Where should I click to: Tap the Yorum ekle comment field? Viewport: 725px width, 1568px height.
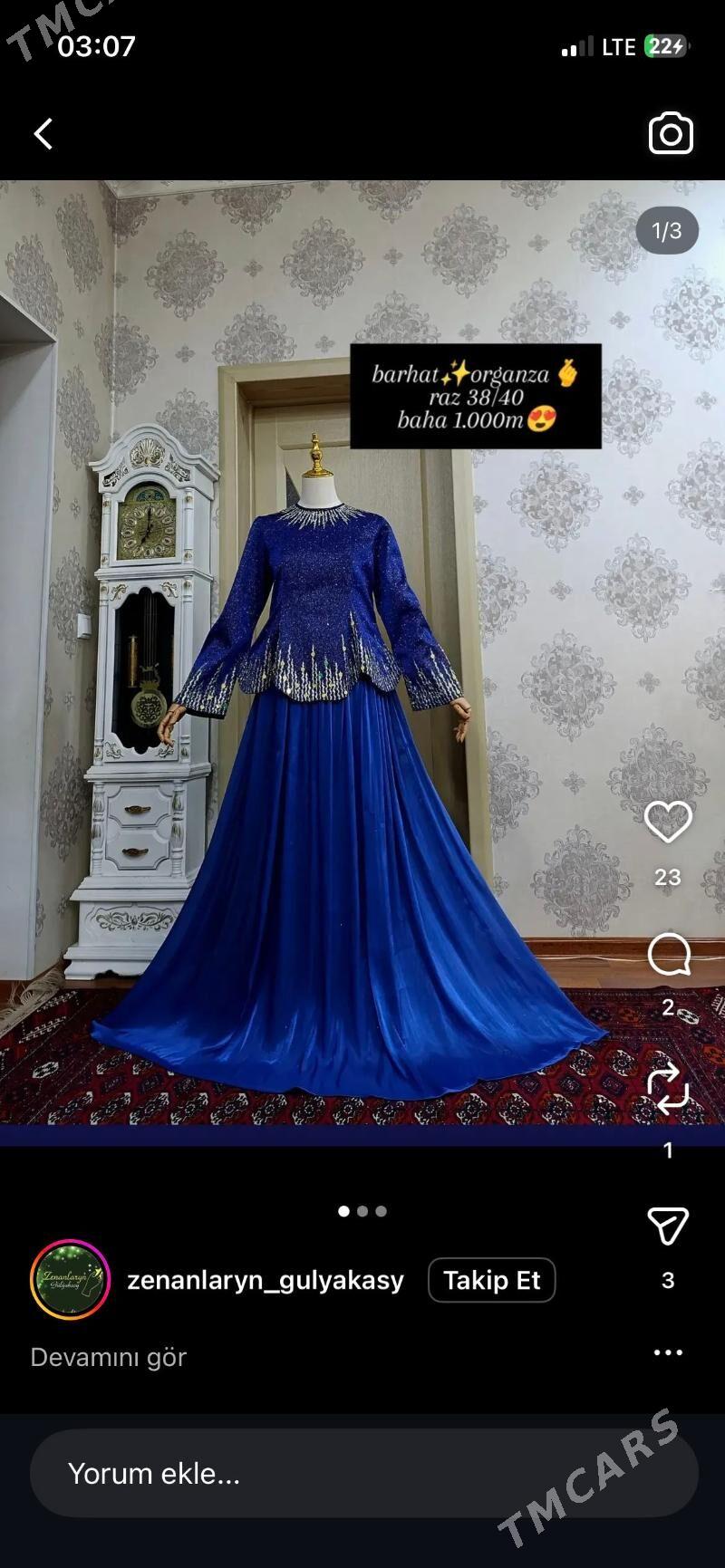click(362, 1474)
